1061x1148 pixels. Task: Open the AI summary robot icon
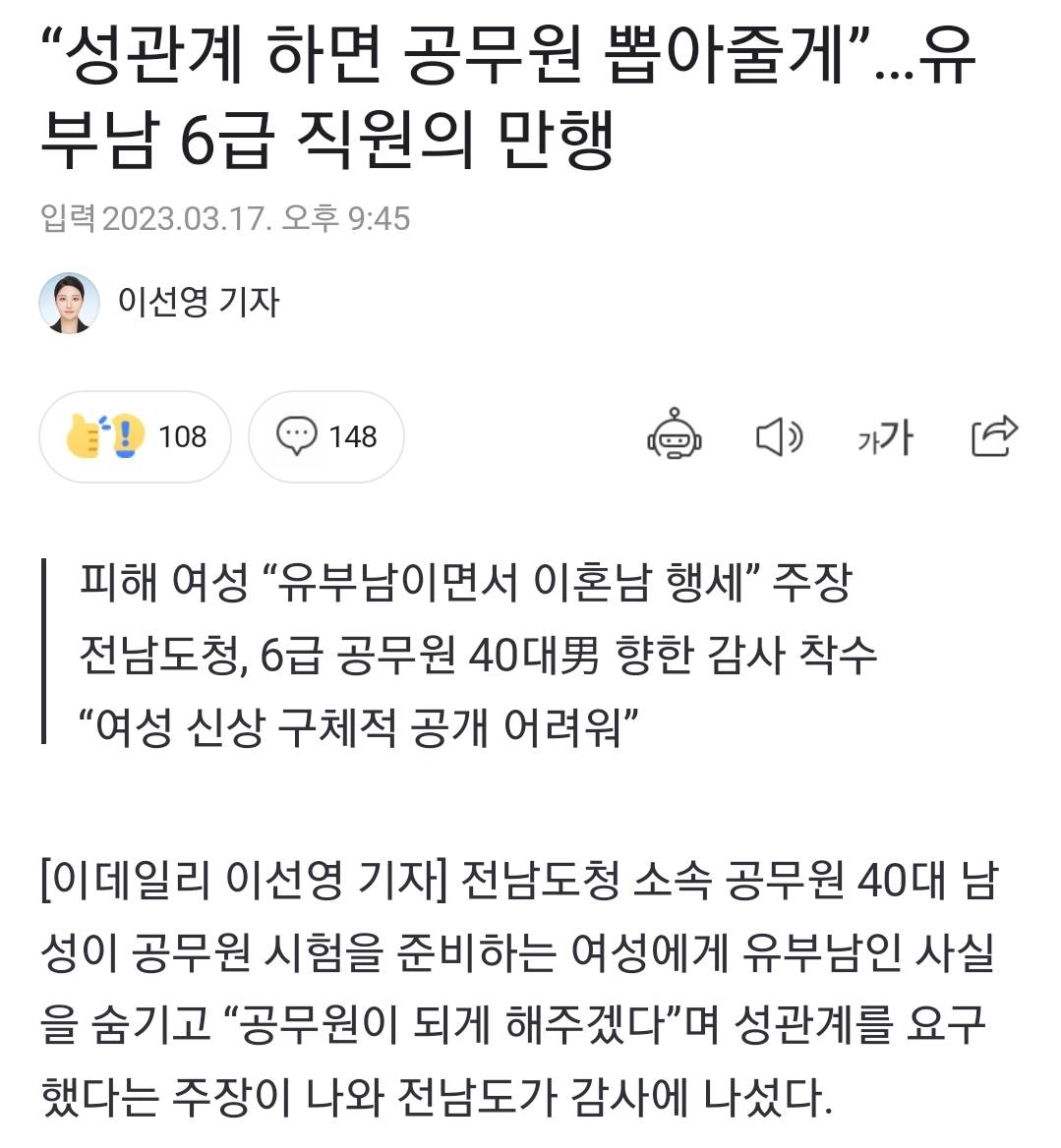tap(675, 435)
